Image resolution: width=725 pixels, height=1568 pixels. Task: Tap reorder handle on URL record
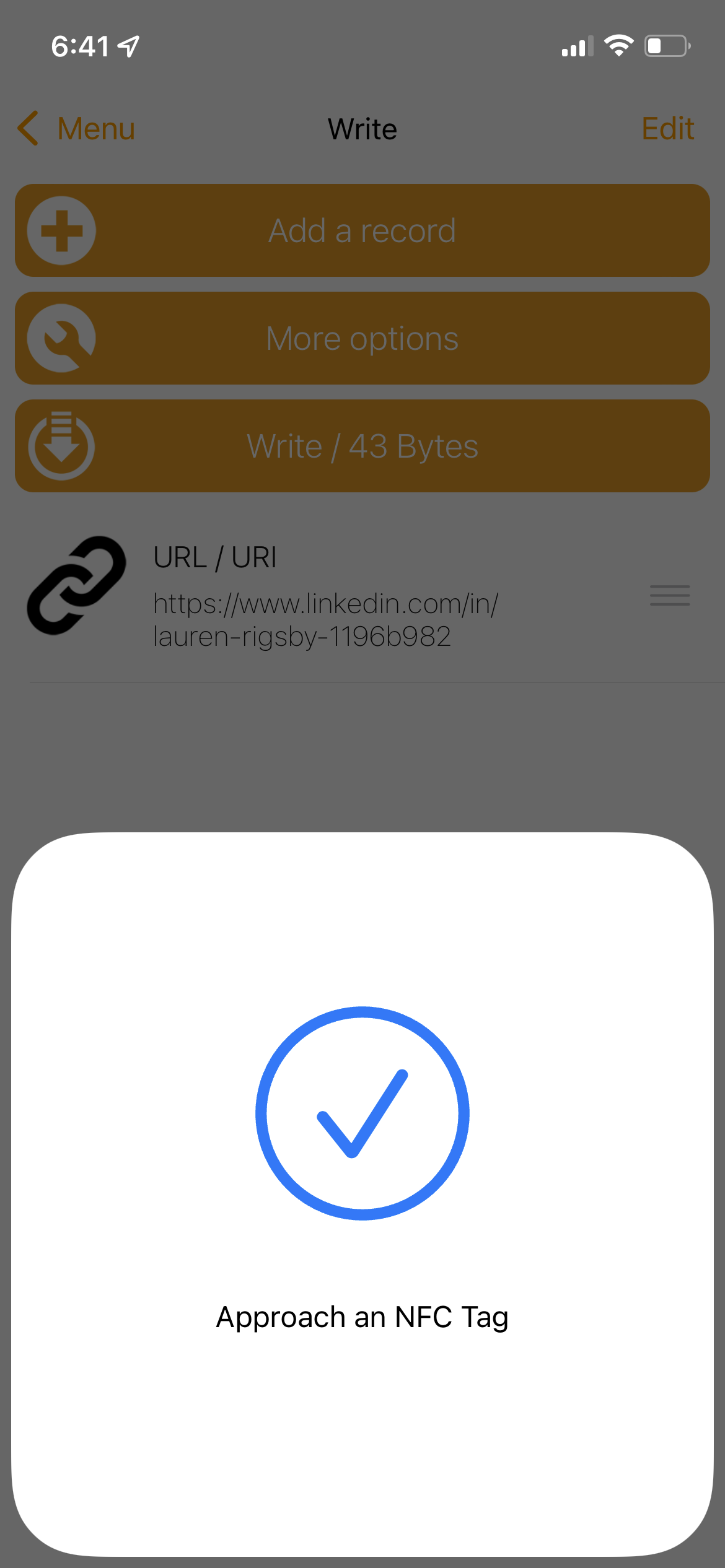pos(669,595)
